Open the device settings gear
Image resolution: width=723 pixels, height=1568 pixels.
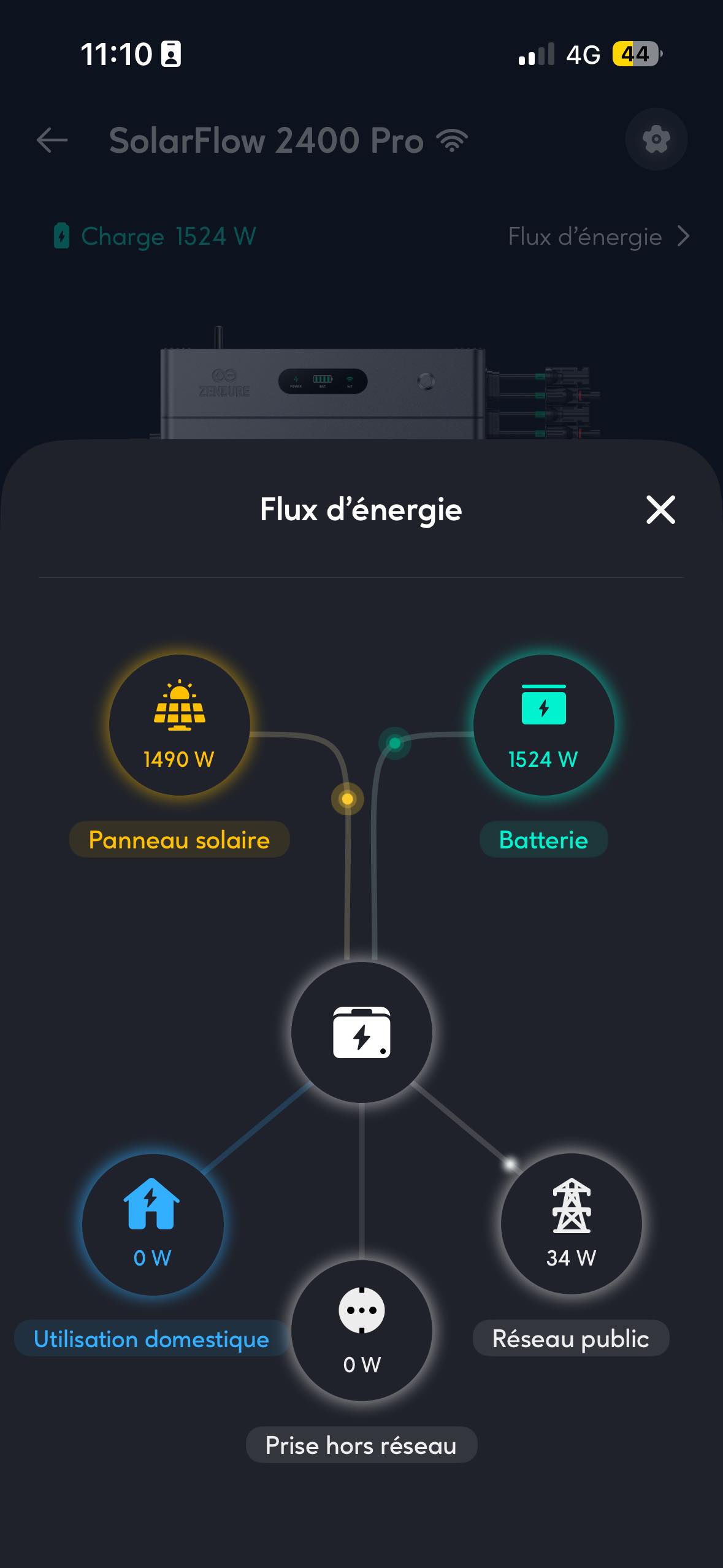coord(655,139)
